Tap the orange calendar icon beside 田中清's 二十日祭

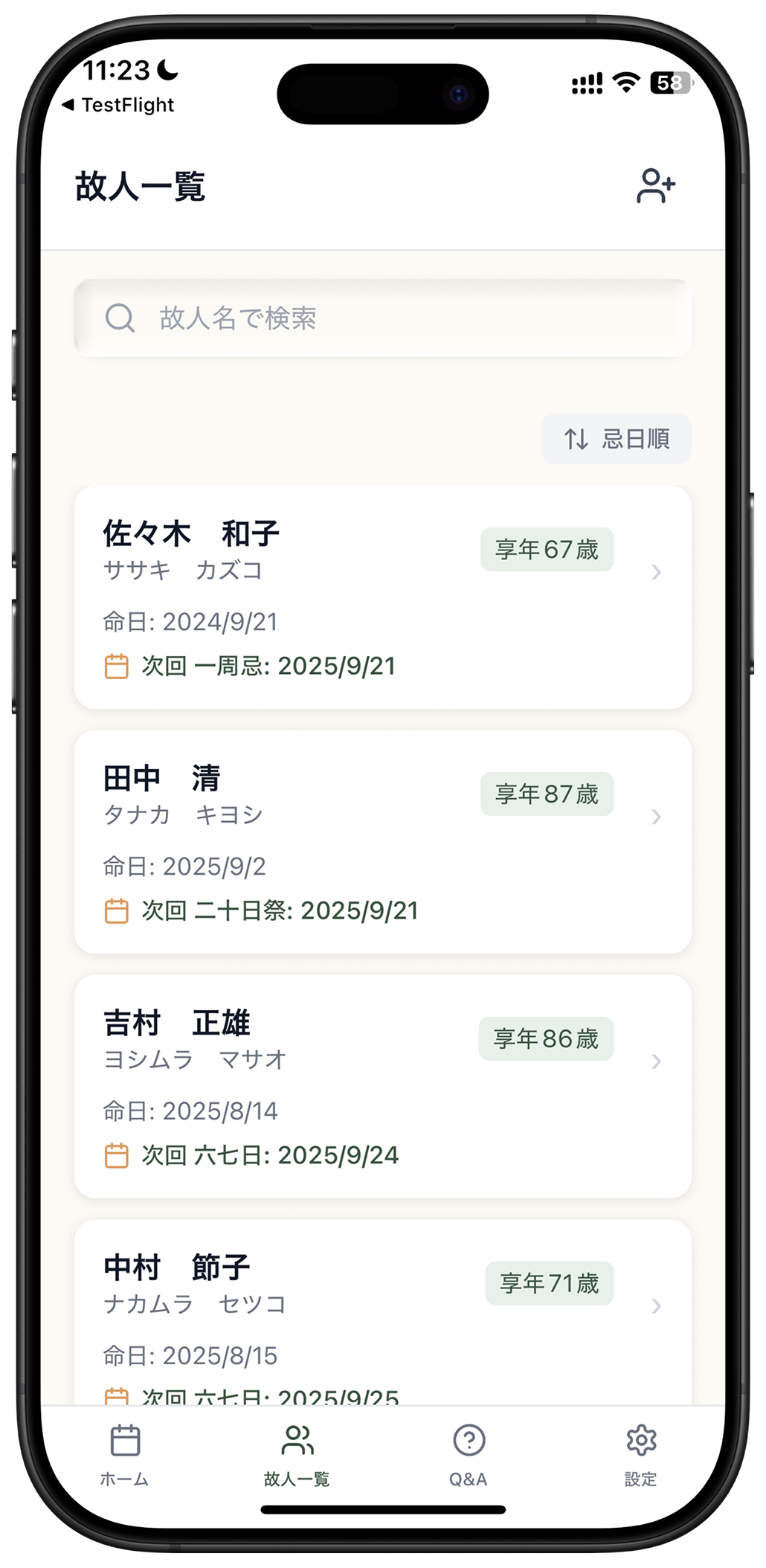pyautogui.click(x=116, y=910)
